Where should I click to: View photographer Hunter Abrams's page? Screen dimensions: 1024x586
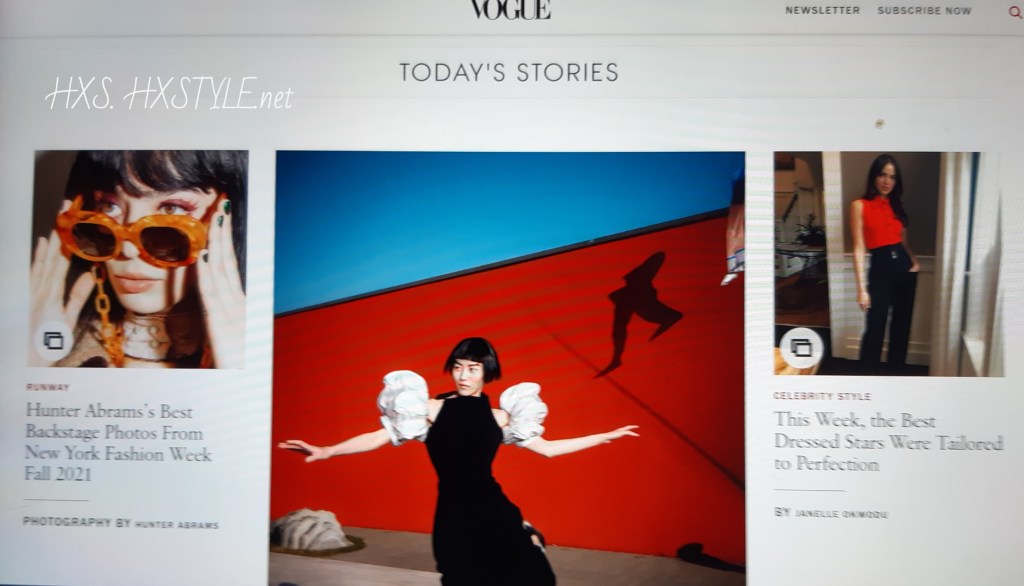[177, 524]
